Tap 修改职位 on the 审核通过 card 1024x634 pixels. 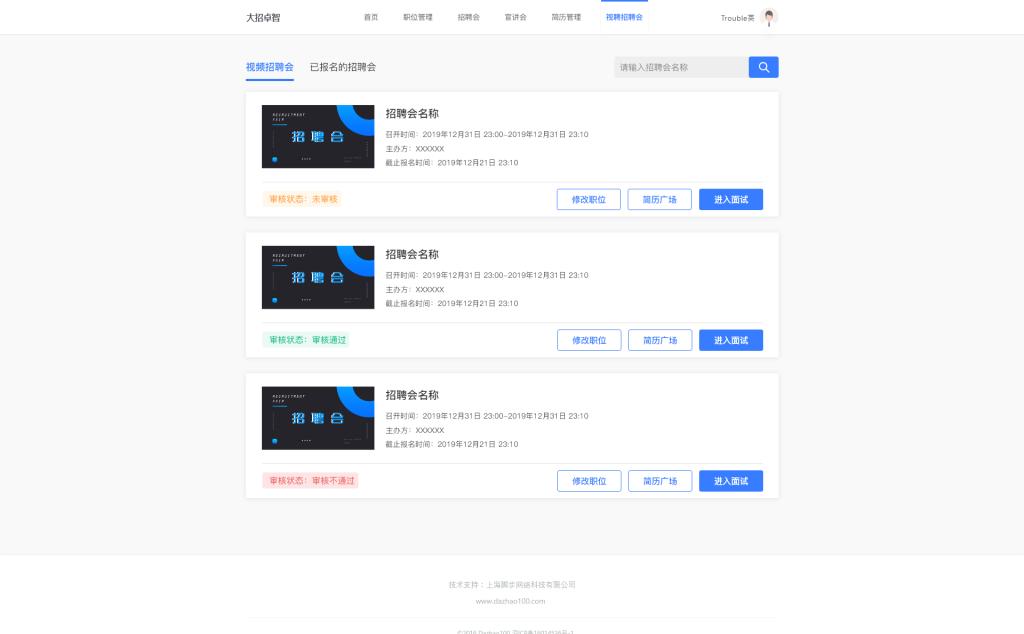click(589, 340)
